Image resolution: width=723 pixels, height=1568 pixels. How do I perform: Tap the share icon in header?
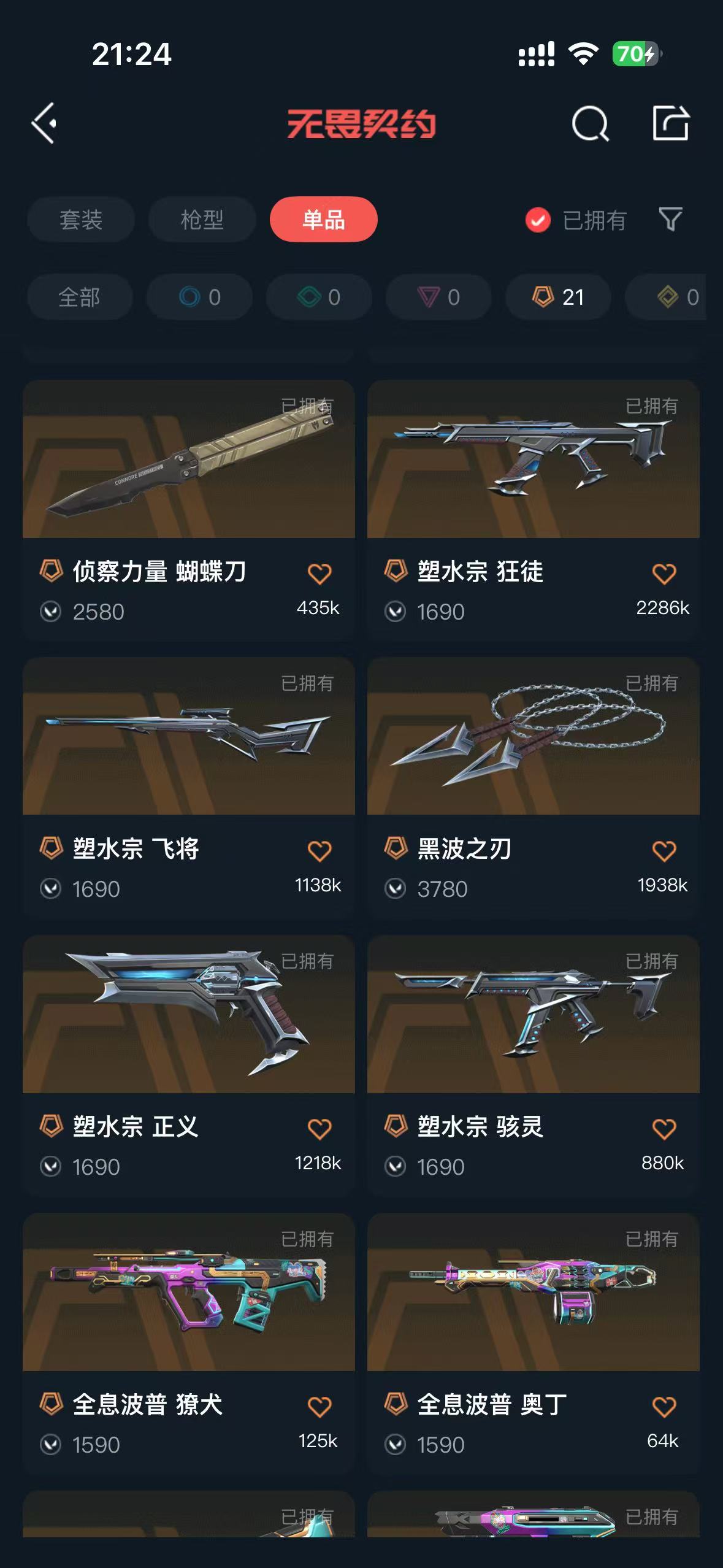click(x=670, y=123)
